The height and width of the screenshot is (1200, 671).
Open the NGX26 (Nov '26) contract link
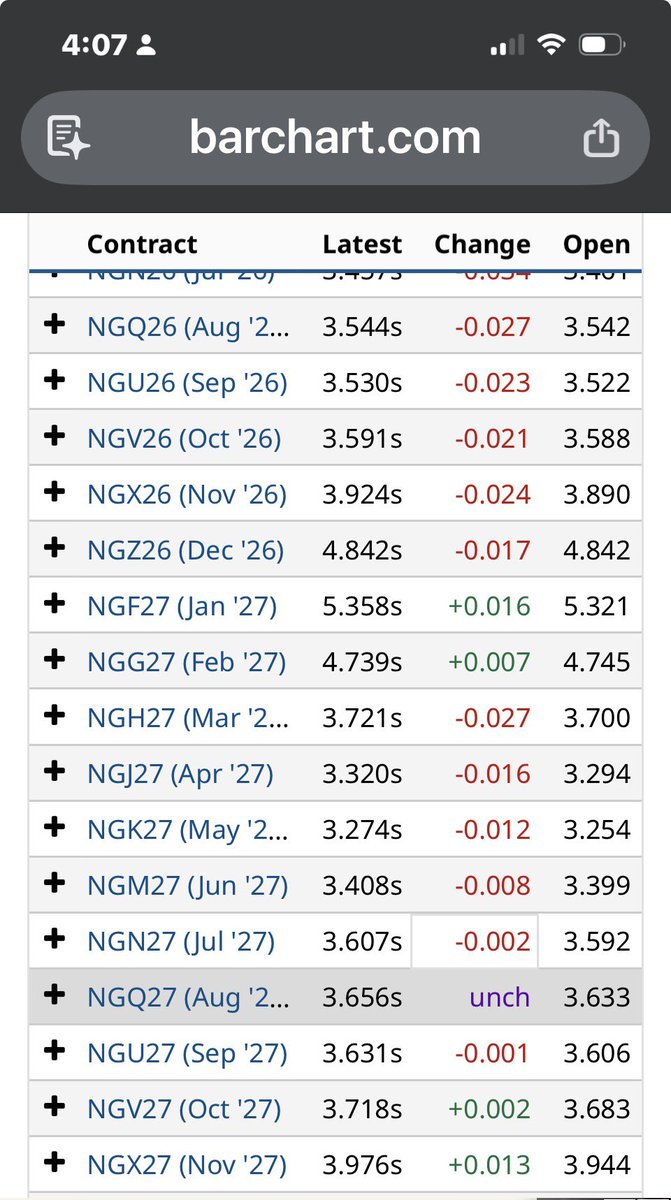click(x=187, y=495)
